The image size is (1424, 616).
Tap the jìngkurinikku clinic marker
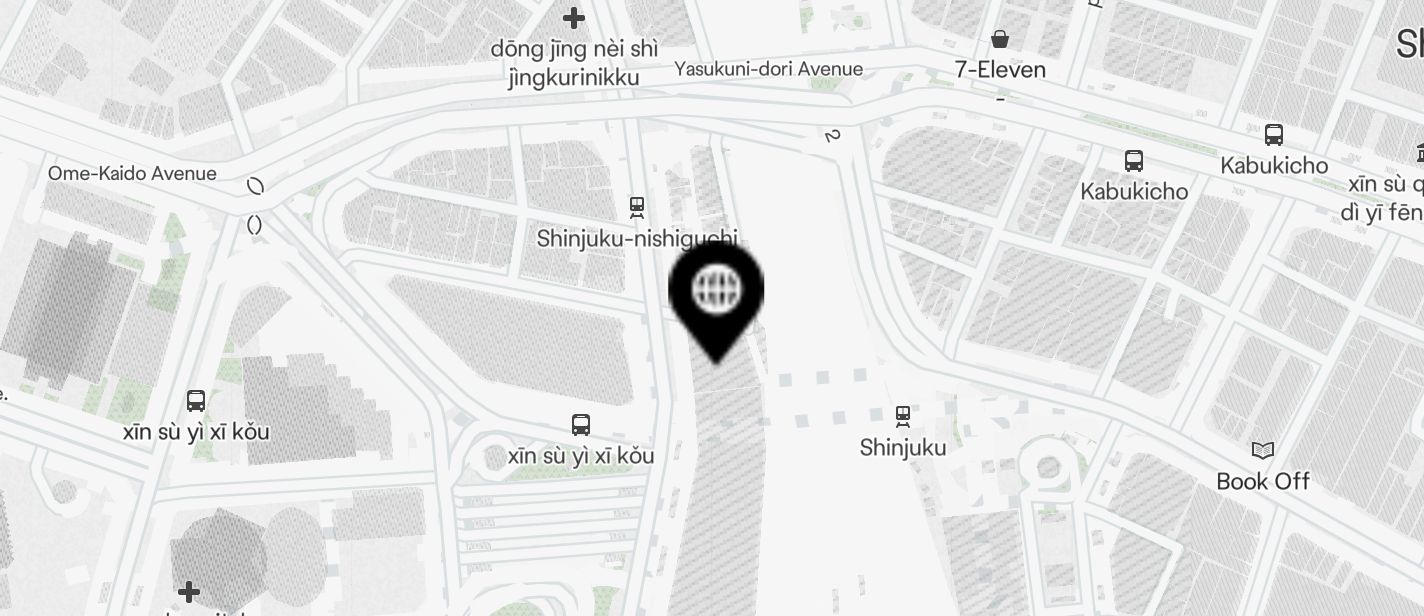click(x=574, y=19)
